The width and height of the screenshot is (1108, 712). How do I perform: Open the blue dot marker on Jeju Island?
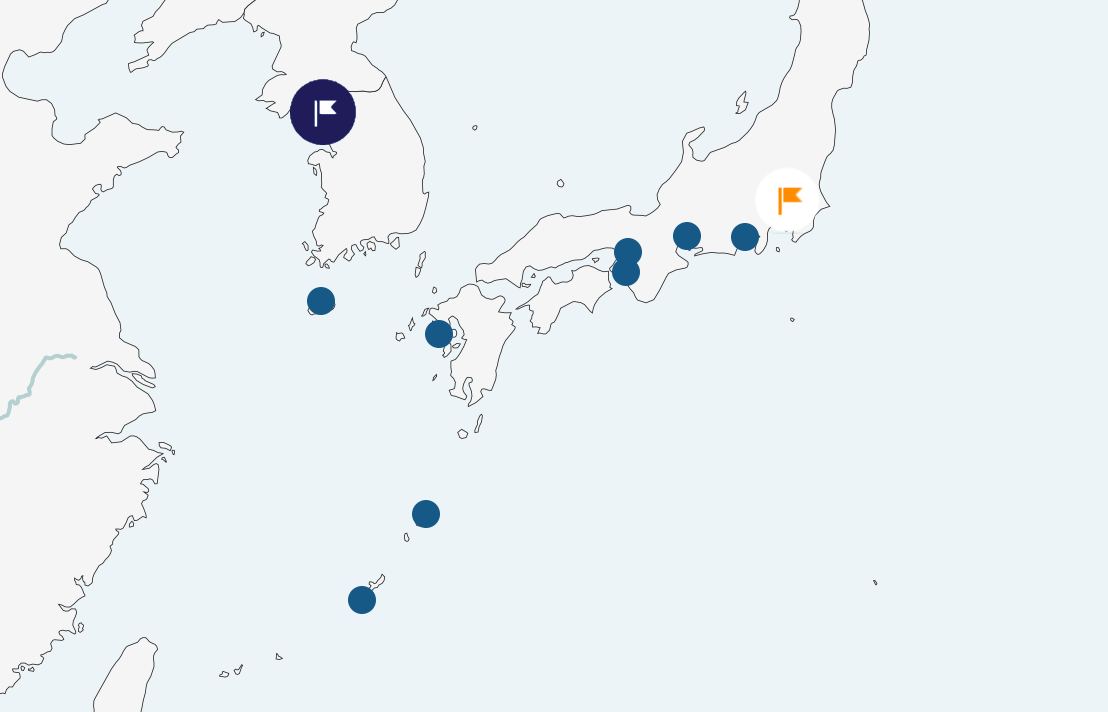click(321, 301)
